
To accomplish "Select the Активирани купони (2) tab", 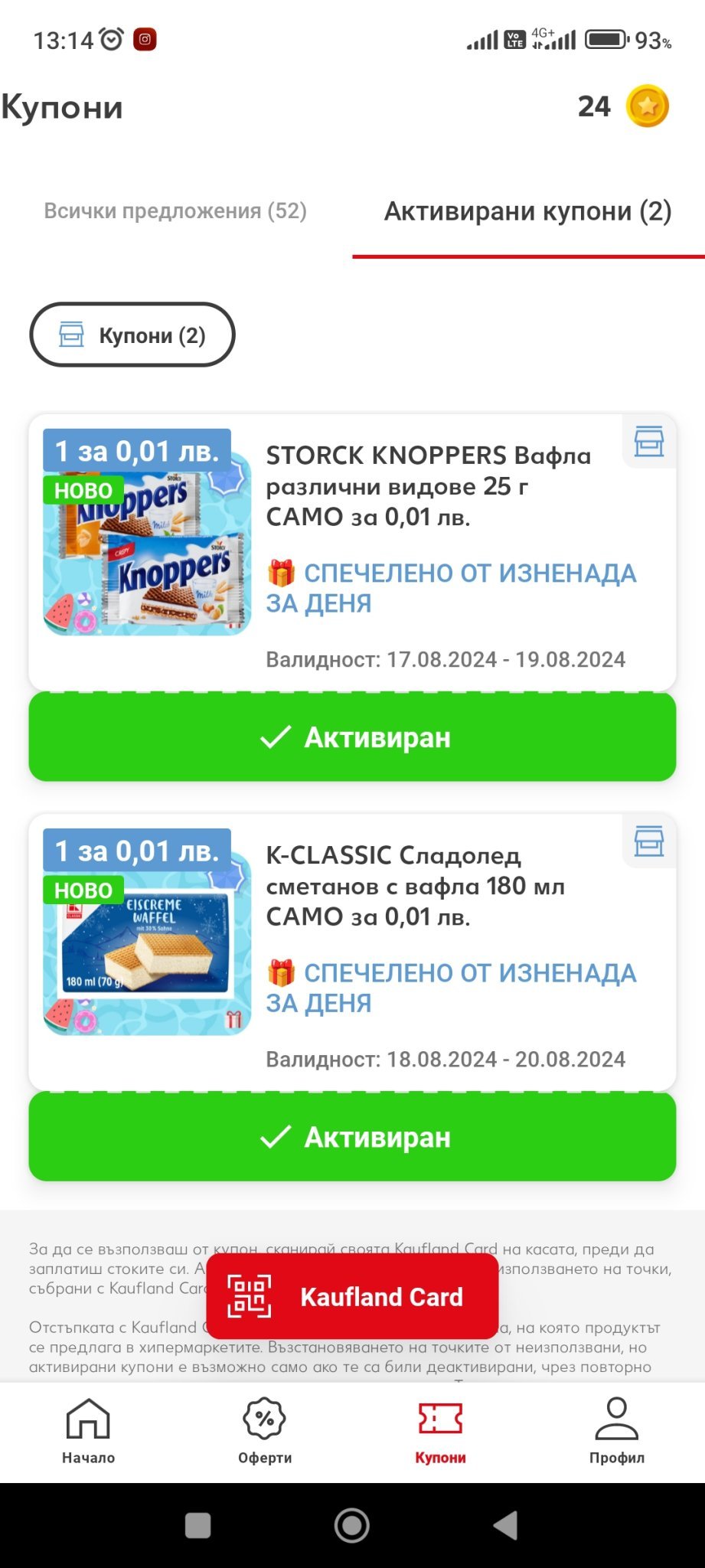I will coord(527,211).
